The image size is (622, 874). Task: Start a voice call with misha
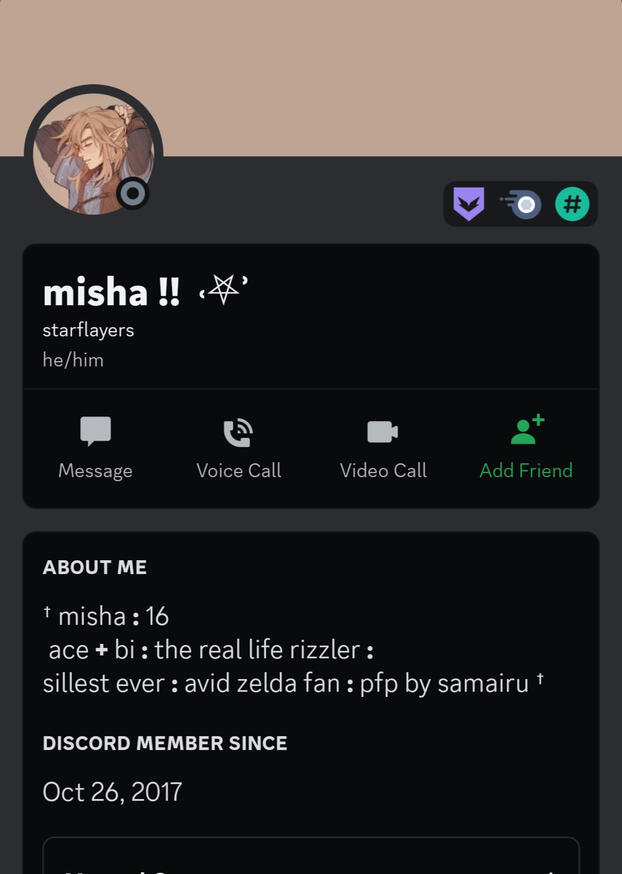(238, 448)
